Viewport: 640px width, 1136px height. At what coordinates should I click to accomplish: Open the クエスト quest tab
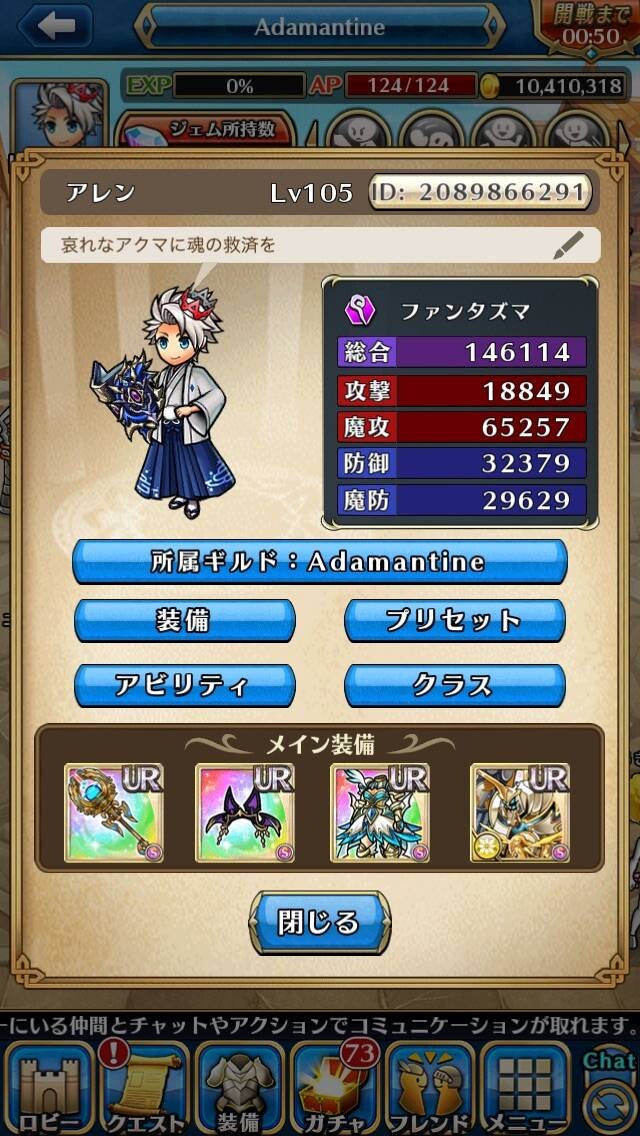tap(144, 1089)
